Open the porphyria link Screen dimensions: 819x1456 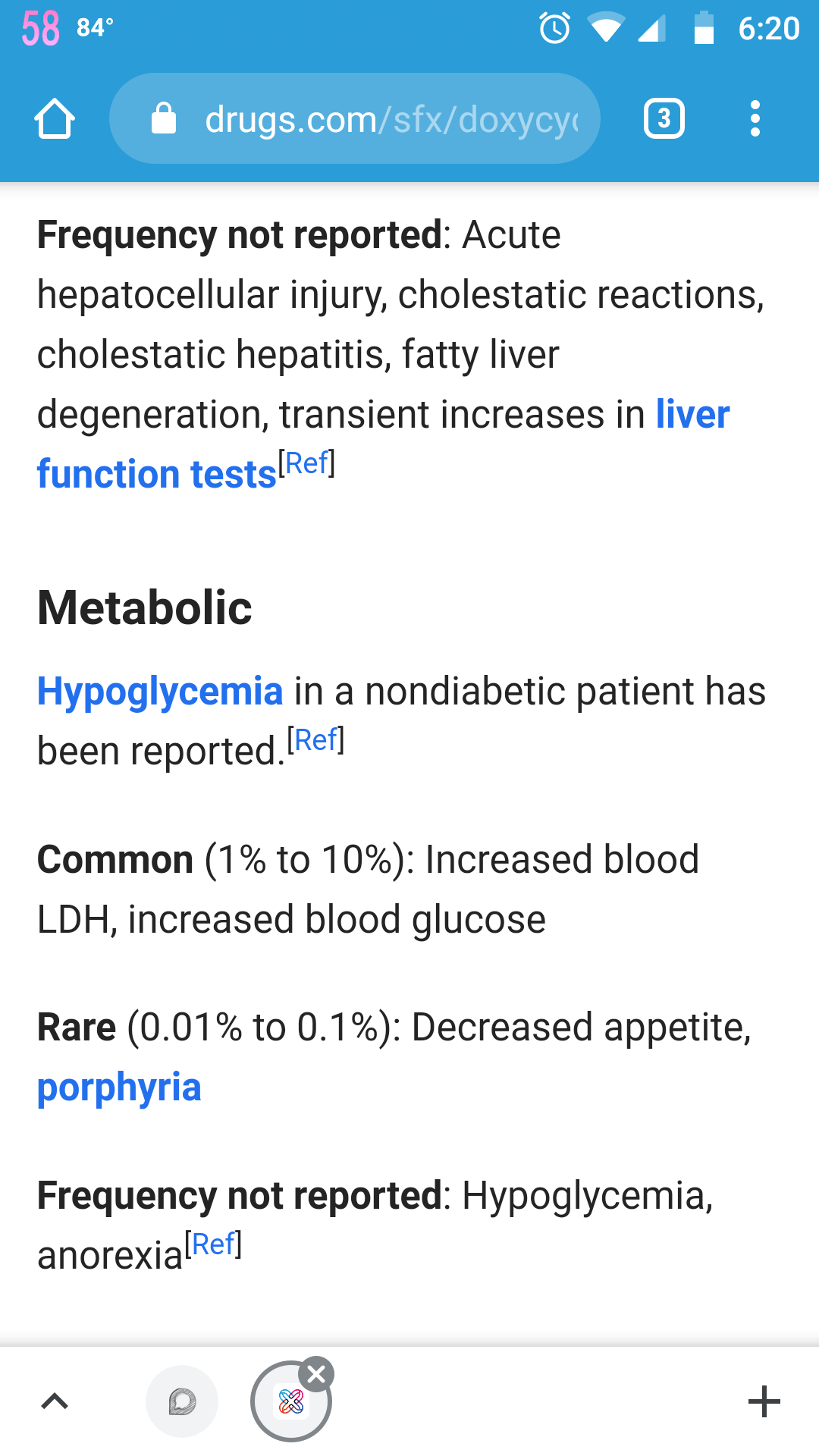(x=119, y=1087)
